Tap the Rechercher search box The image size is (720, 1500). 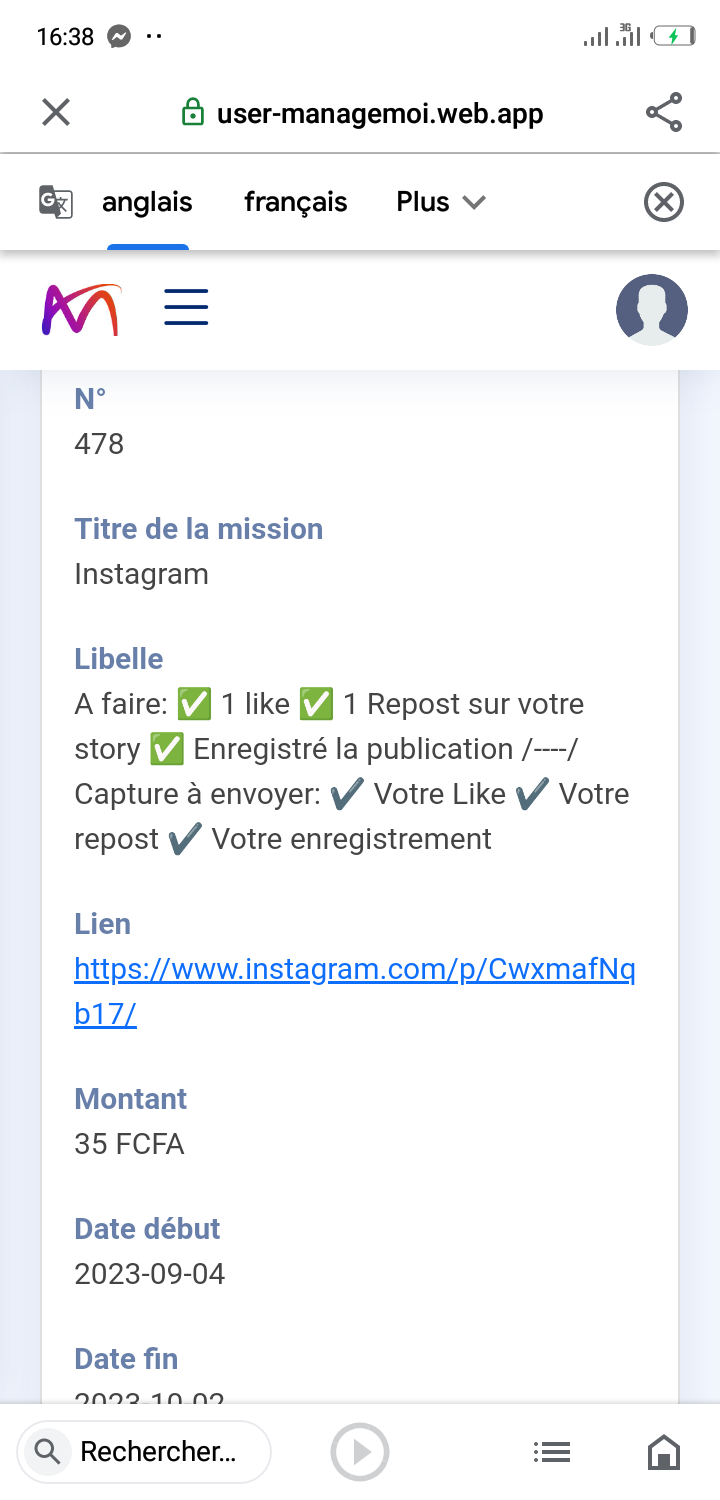click(144, 1452)
